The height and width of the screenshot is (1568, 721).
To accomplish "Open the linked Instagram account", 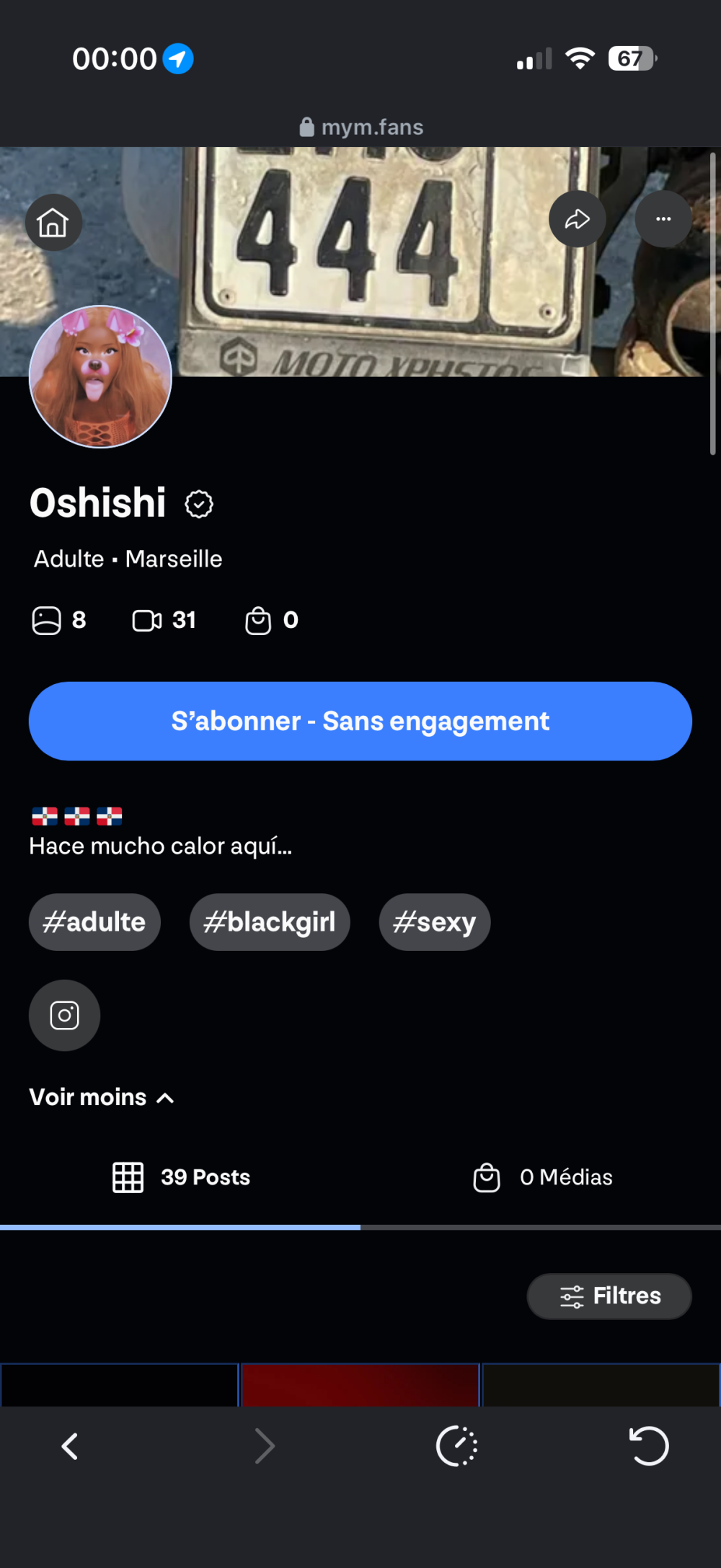I will point(64,1015).
